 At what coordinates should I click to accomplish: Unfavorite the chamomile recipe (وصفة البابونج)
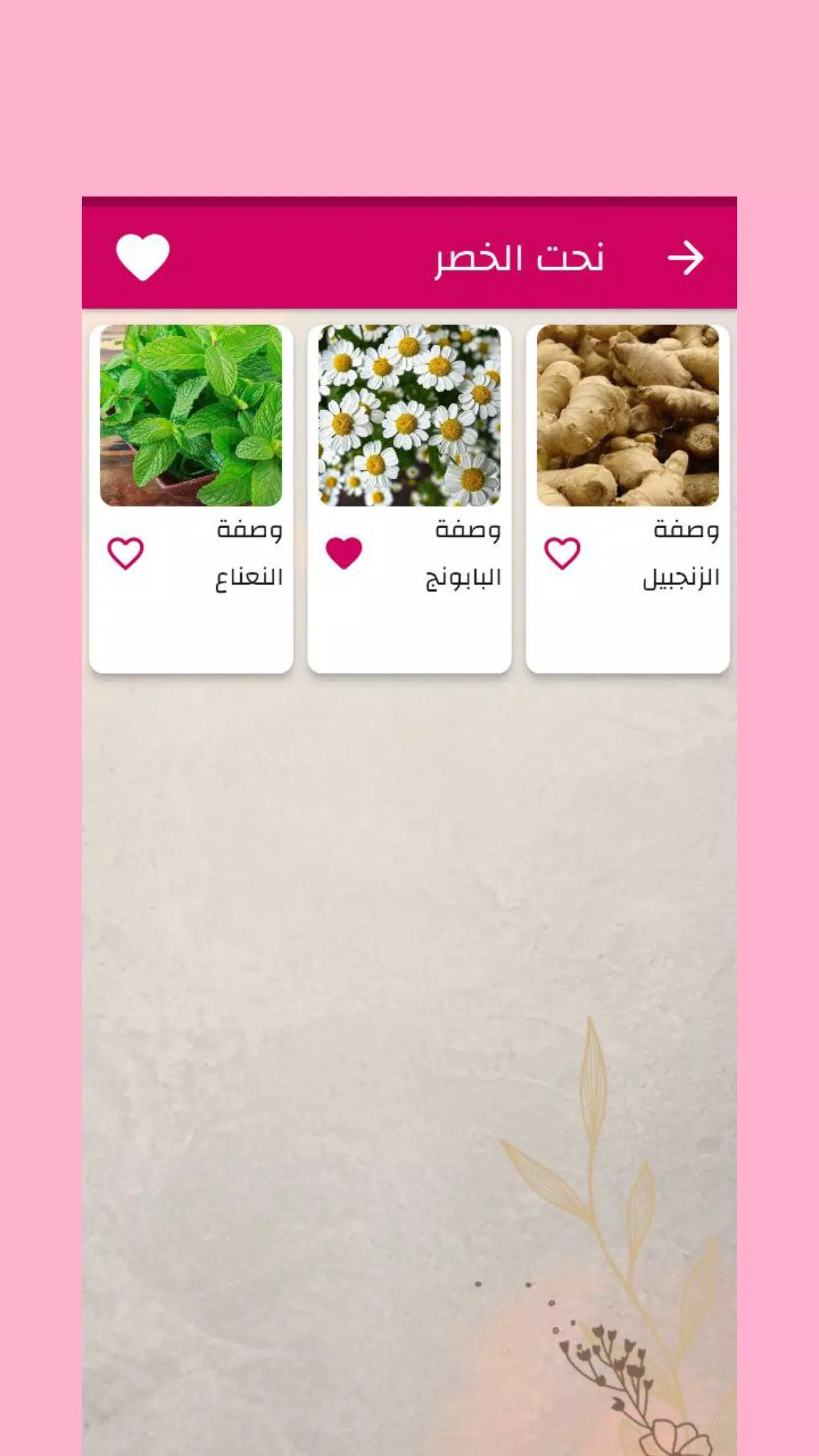pos(344,553)
